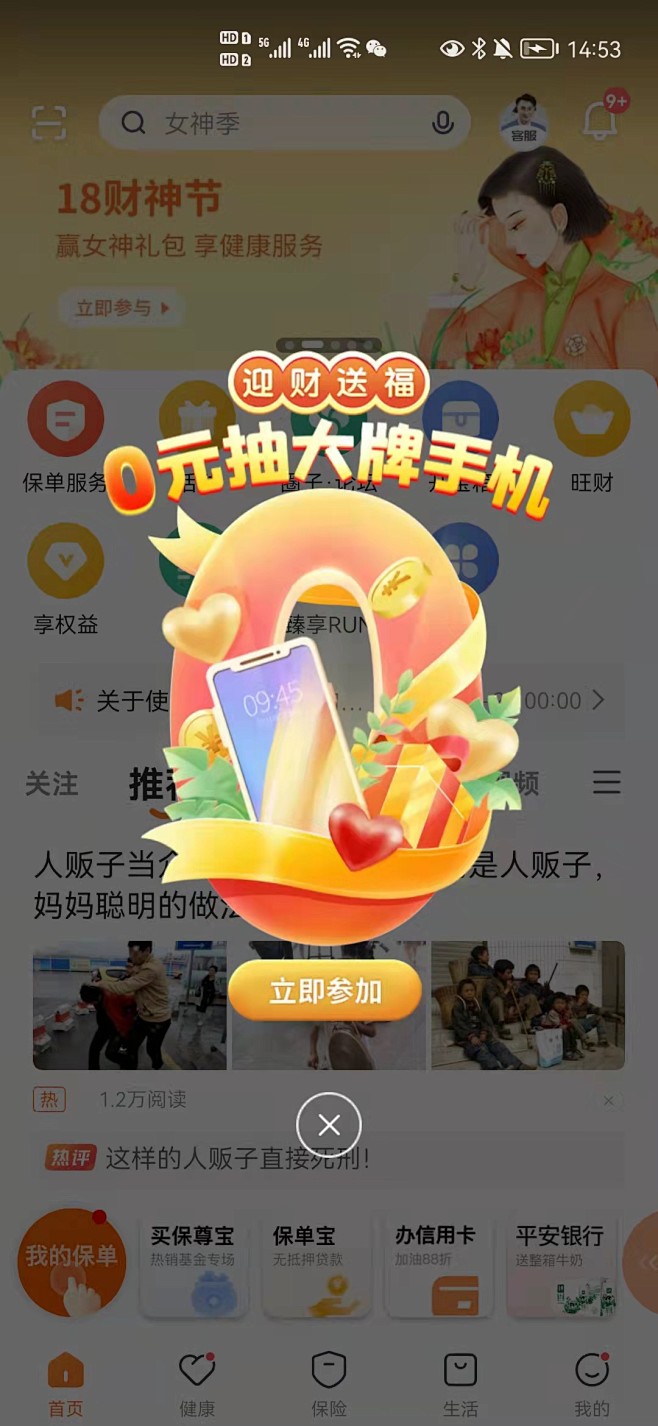Tap the 立即参加 button on the popup

325,991
